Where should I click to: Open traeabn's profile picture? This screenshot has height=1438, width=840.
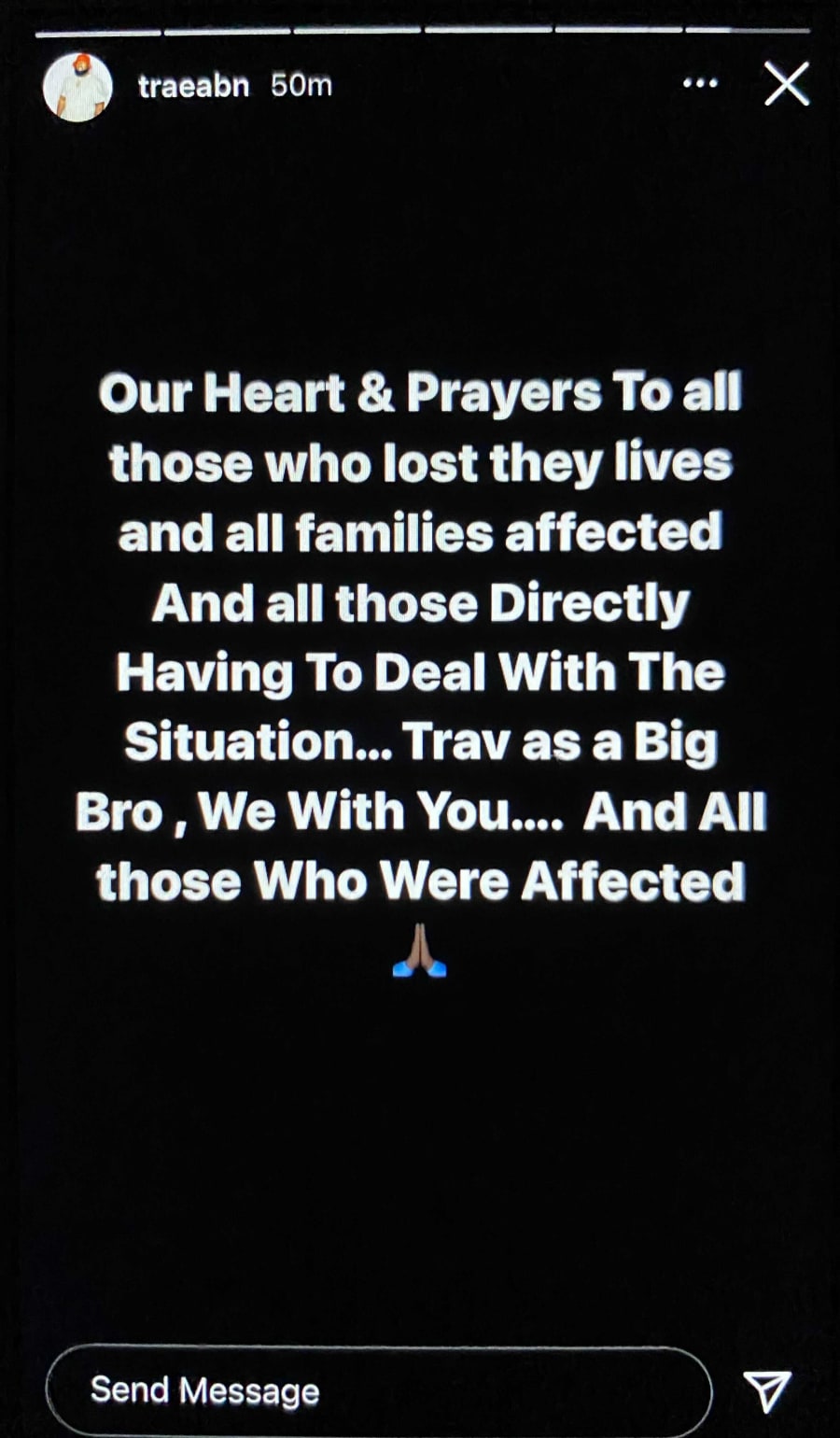coord(77,87)
